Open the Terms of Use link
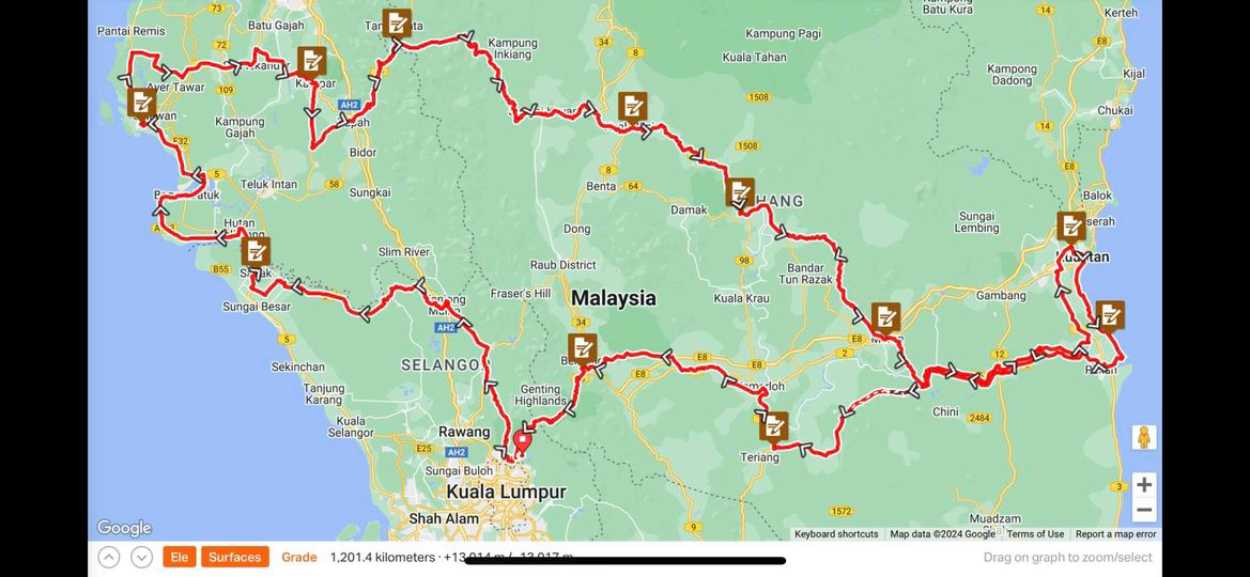This screenshot has width=1250, height=577. 1035,534
